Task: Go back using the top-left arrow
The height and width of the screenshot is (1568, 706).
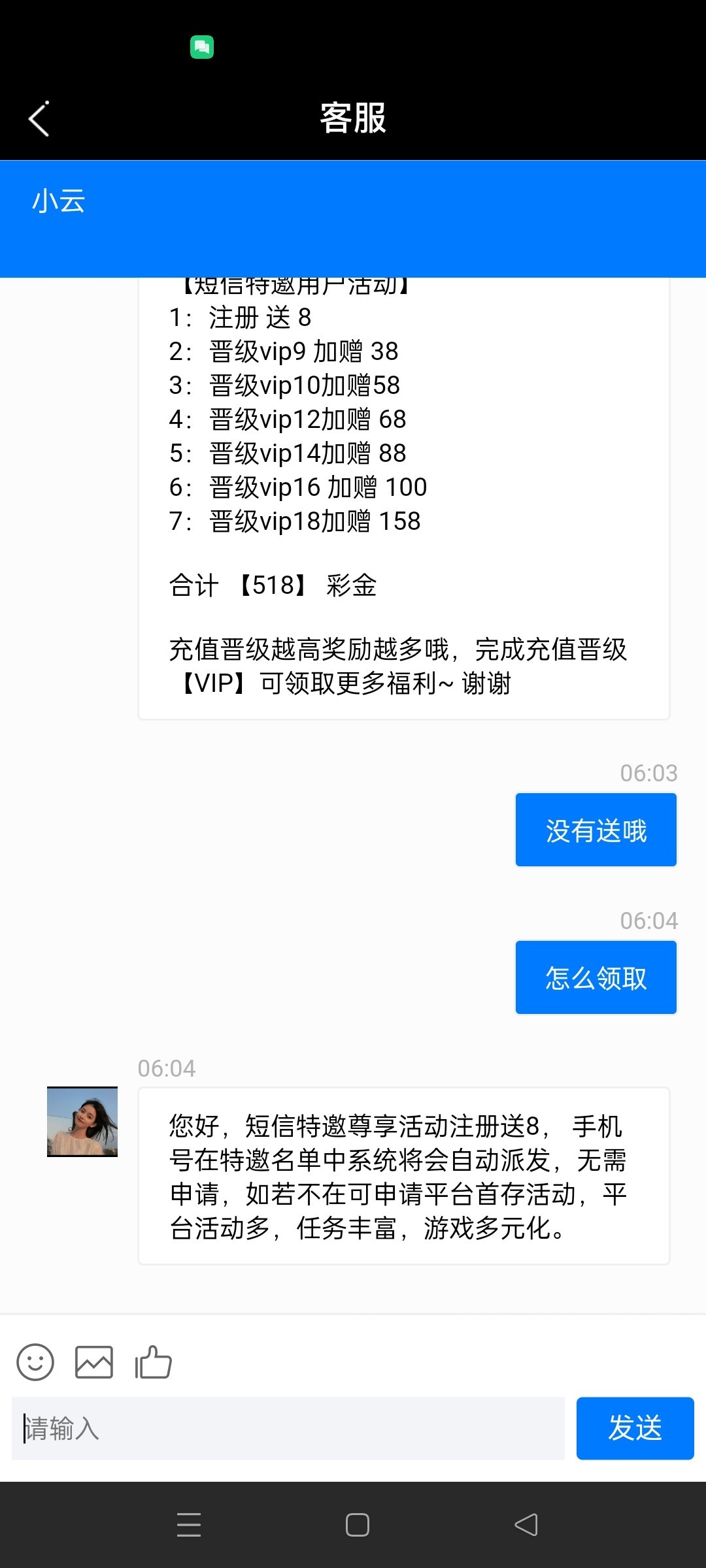Action: tap(39, 119)
